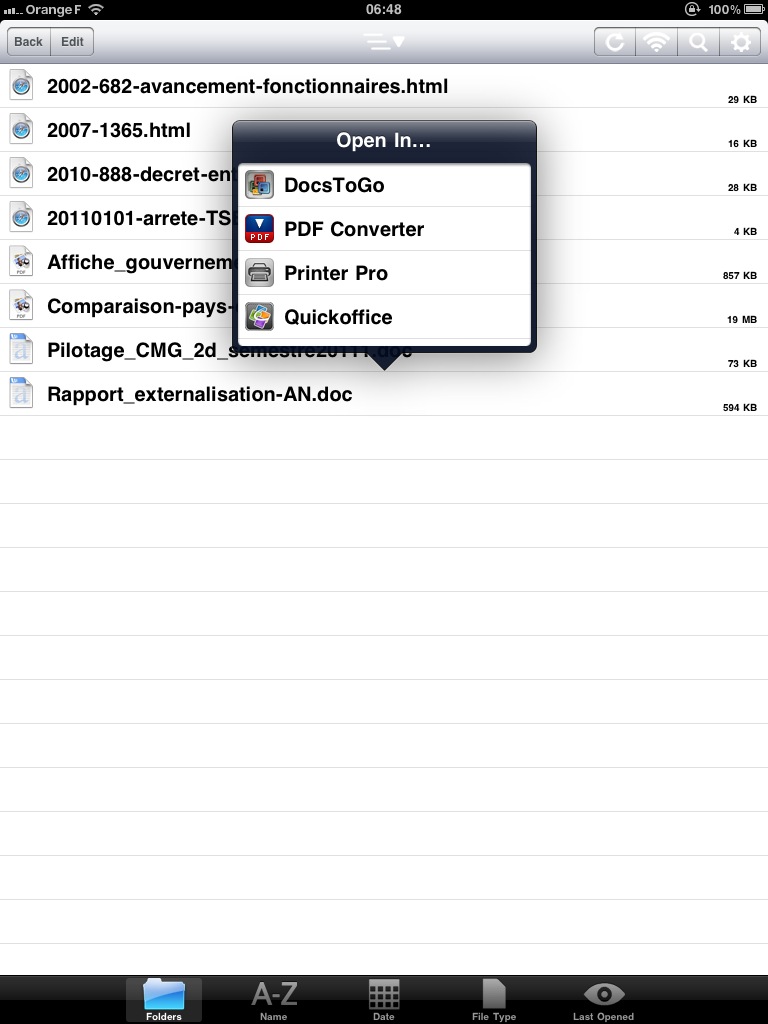Refresh the file list
The width and height of the screenshot is (768, 1024).
click(615, 42)
